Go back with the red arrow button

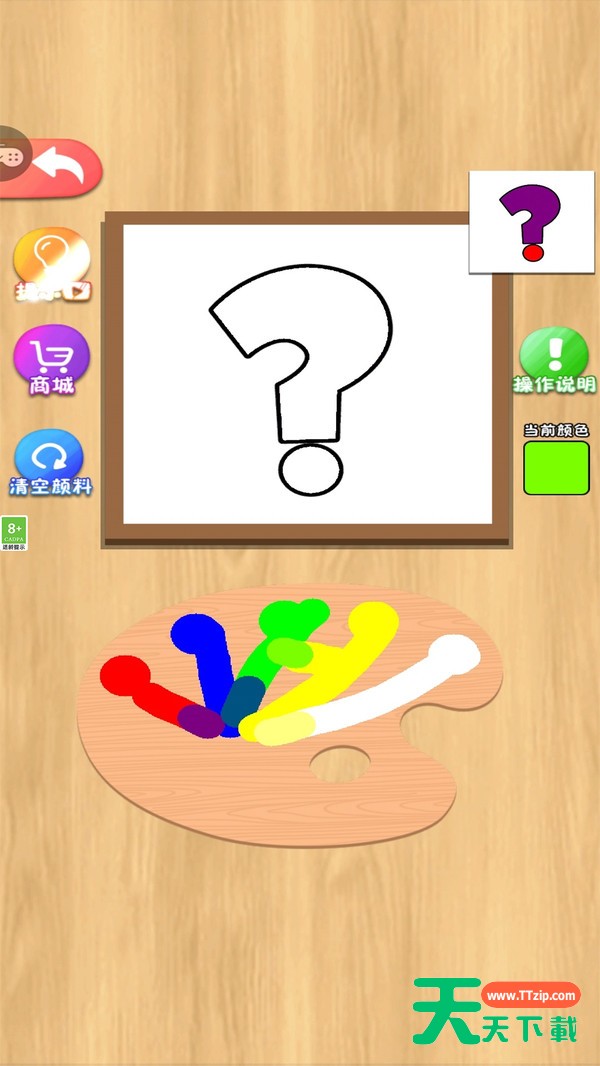pyautogui.click(x=54, y=168)
